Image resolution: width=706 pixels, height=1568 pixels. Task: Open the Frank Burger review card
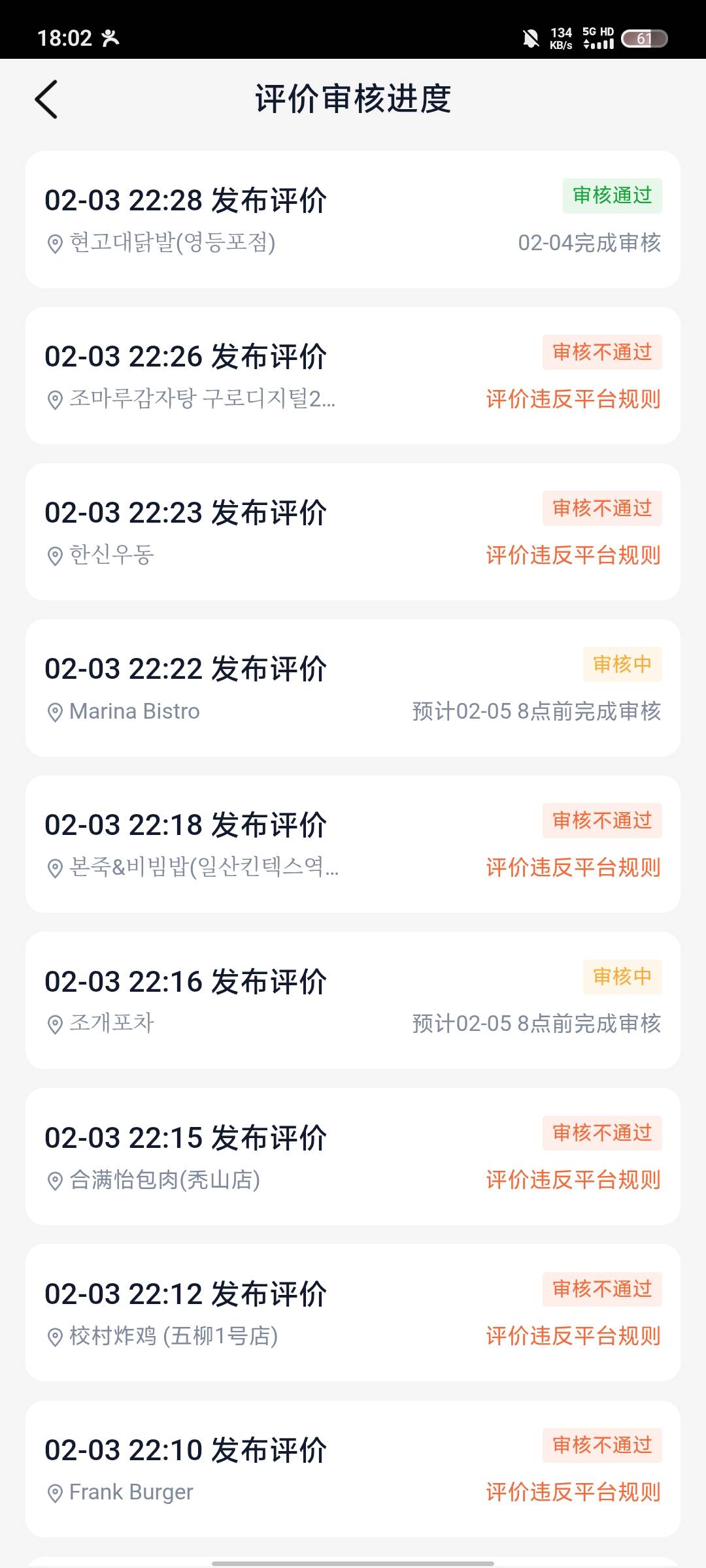pyautogui.click(x=353, y=1469)
